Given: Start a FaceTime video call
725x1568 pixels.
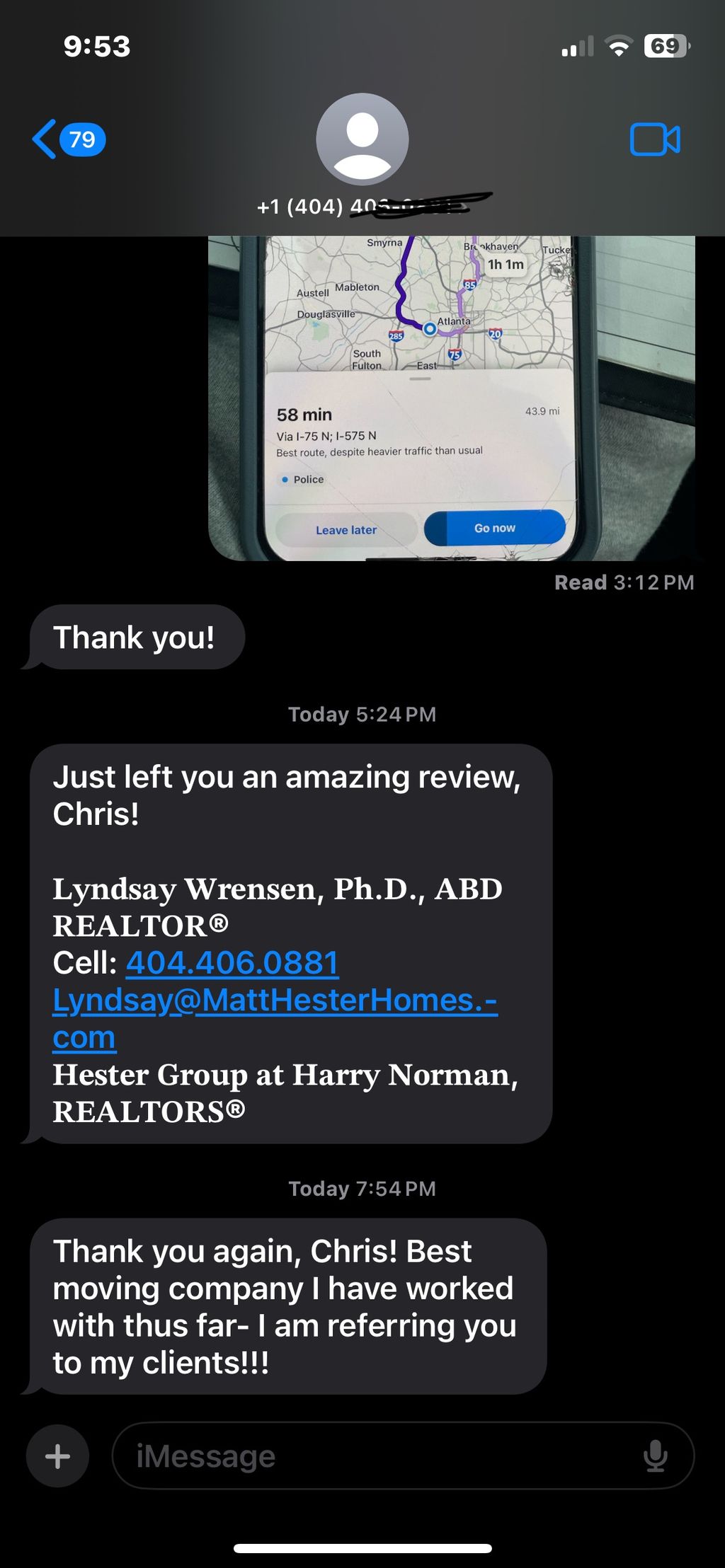Looking at the screenshot, I should point(655,139).
